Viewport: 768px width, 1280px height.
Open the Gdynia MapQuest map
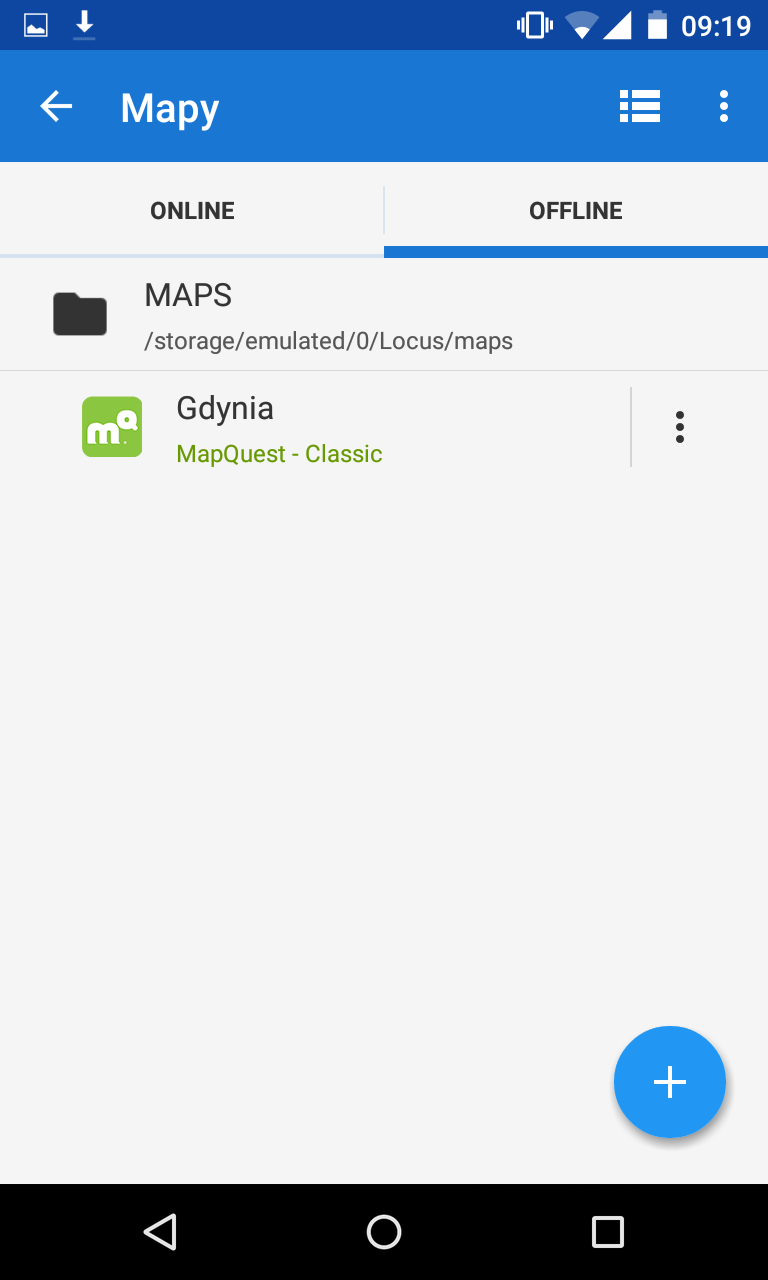[330, 428]
